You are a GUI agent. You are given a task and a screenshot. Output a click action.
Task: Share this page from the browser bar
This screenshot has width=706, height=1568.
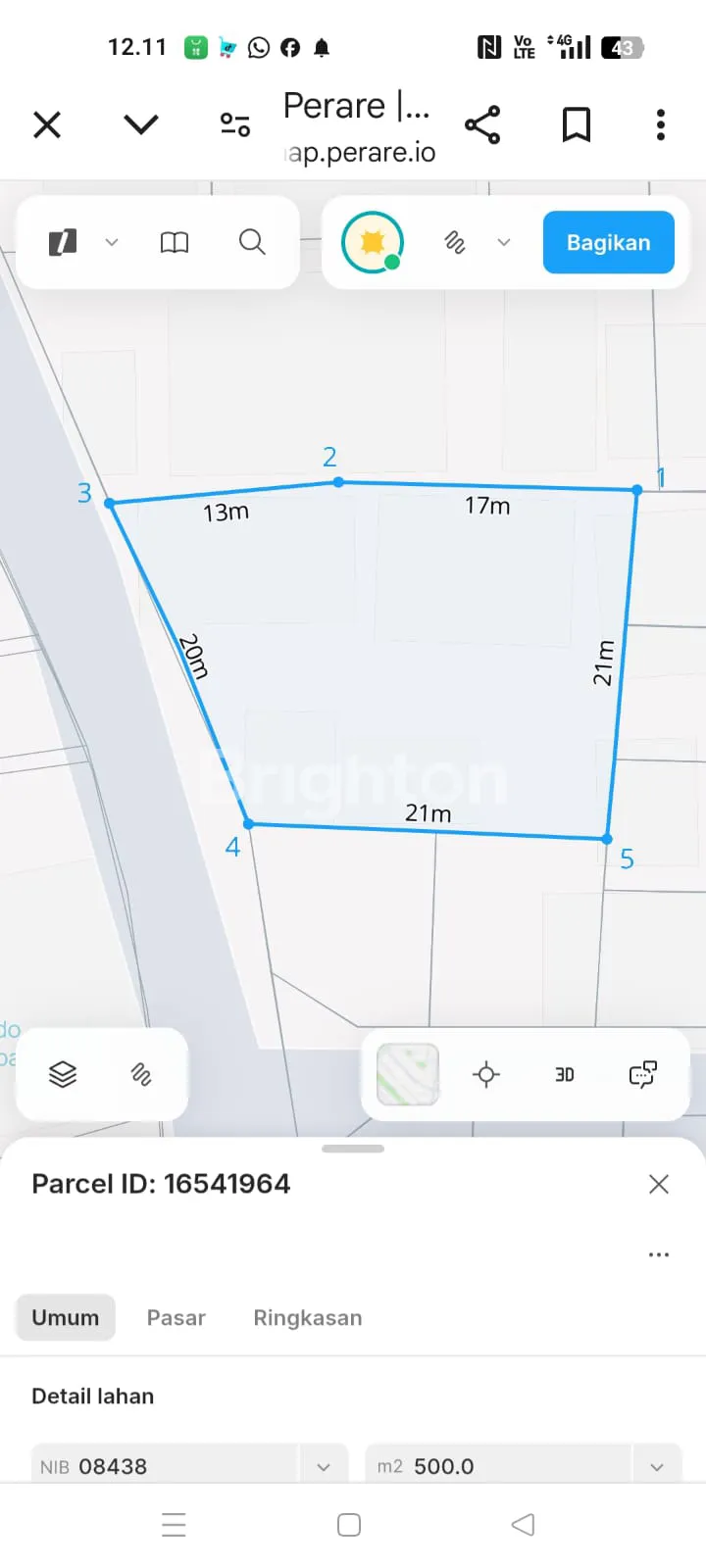[x=482, y=124]
